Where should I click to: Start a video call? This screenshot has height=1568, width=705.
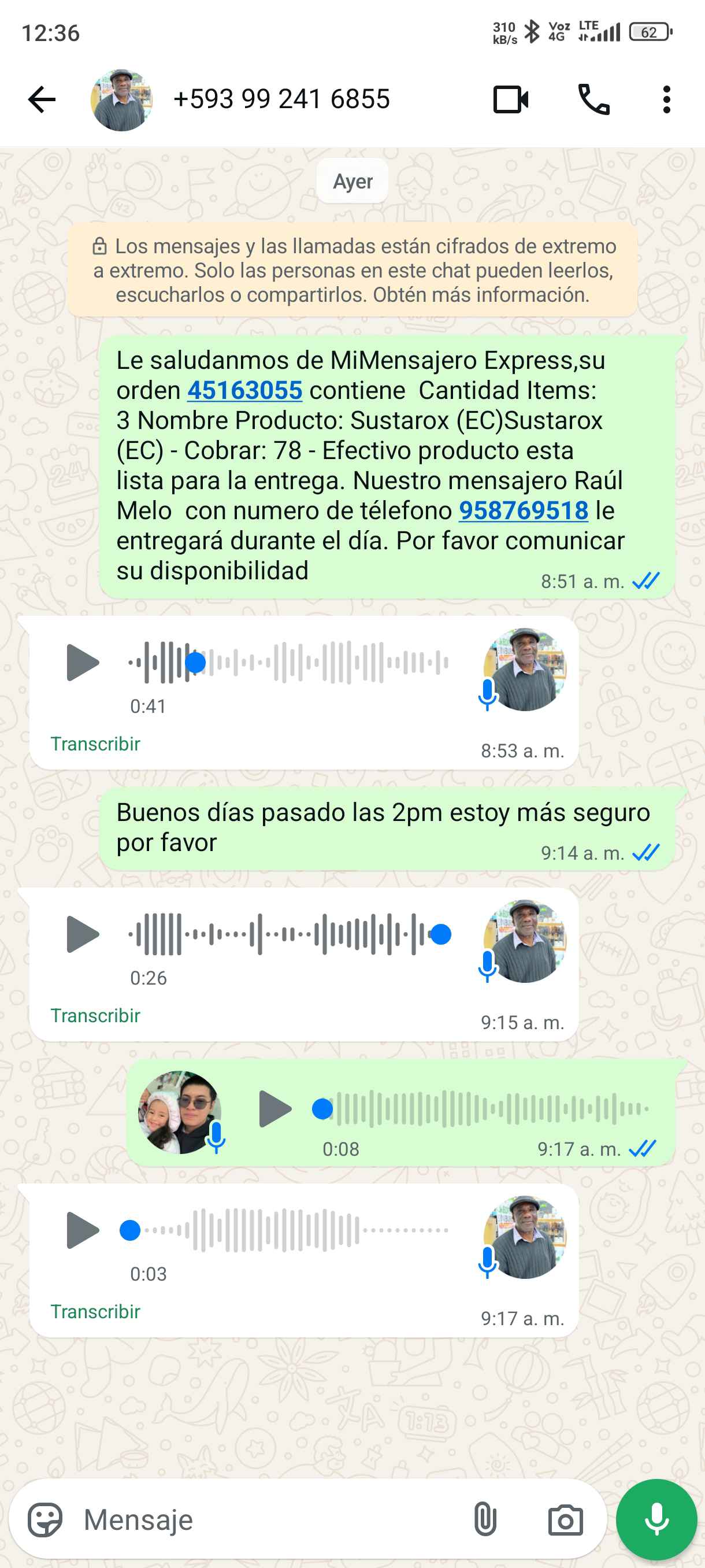click(510, 100)
